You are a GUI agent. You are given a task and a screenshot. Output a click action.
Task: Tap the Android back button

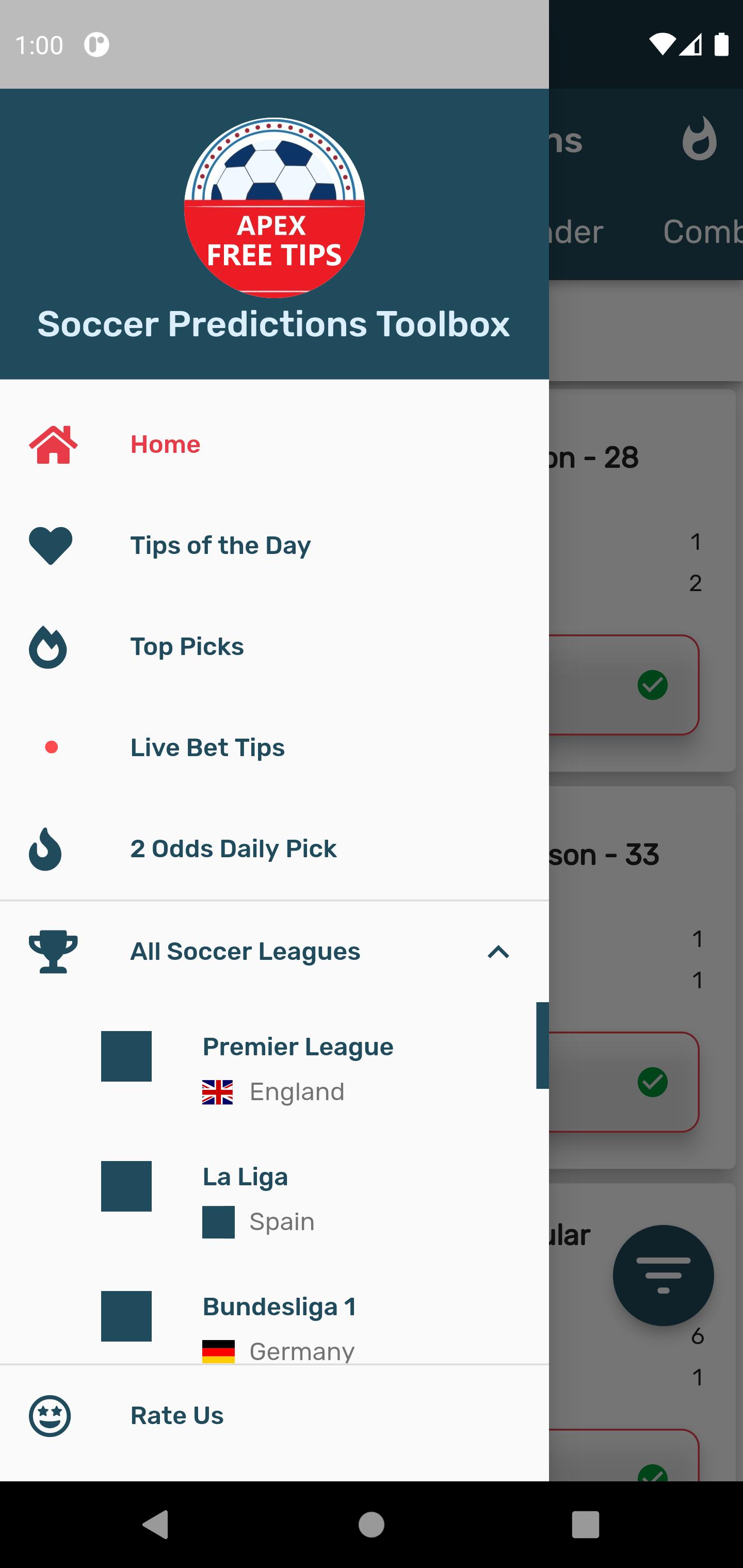click(155, 1525)
